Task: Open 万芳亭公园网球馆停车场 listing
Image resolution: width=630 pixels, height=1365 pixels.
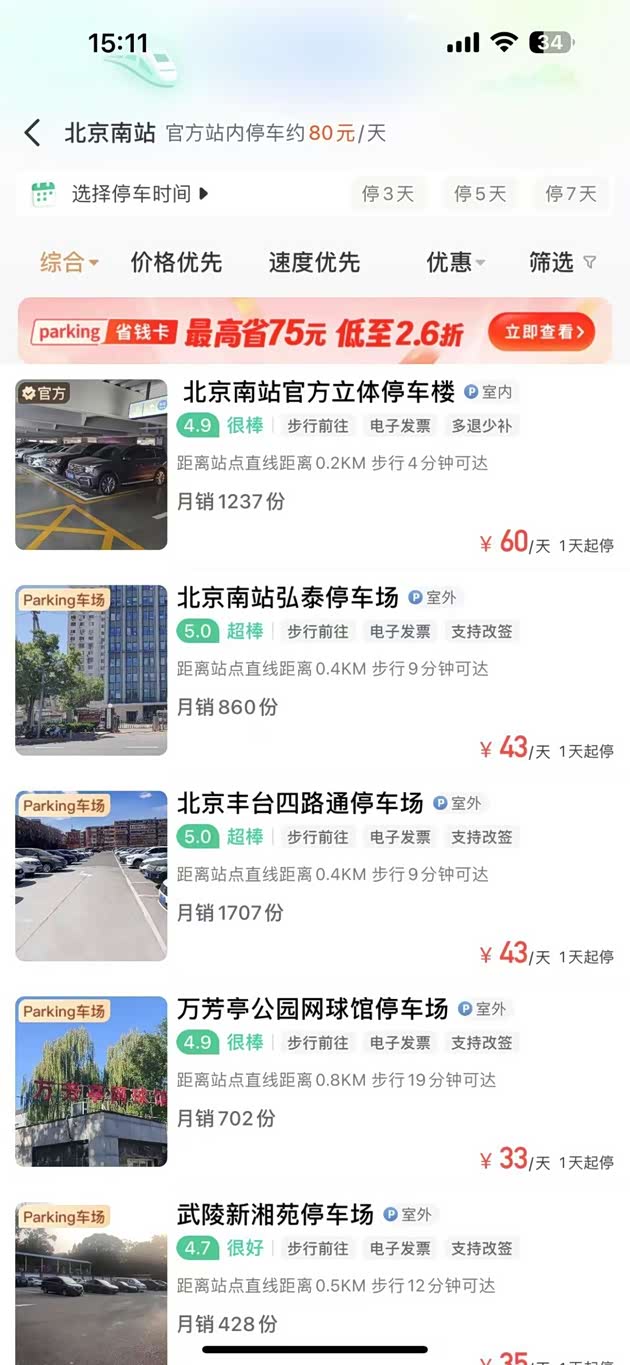Action: (312, 1009)
